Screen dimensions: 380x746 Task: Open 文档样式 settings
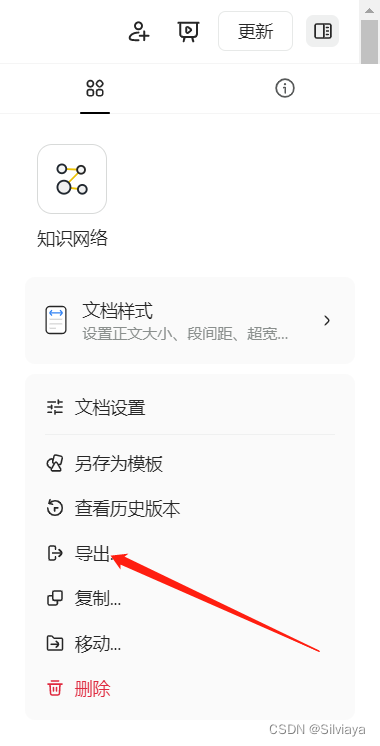(x=190, y=321)
